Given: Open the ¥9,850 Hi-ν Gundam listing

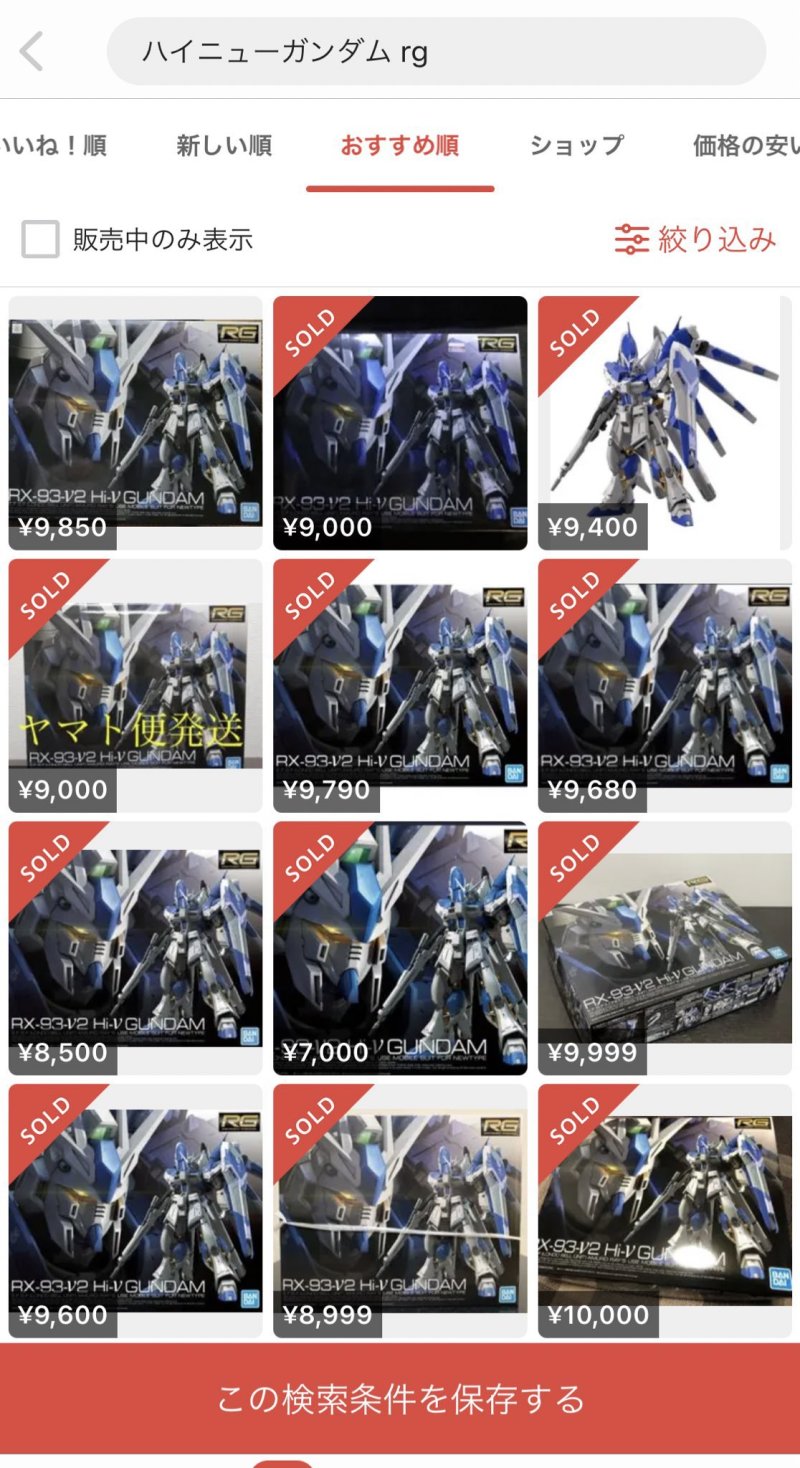Looking at the screenshot, I should (136, 422).
